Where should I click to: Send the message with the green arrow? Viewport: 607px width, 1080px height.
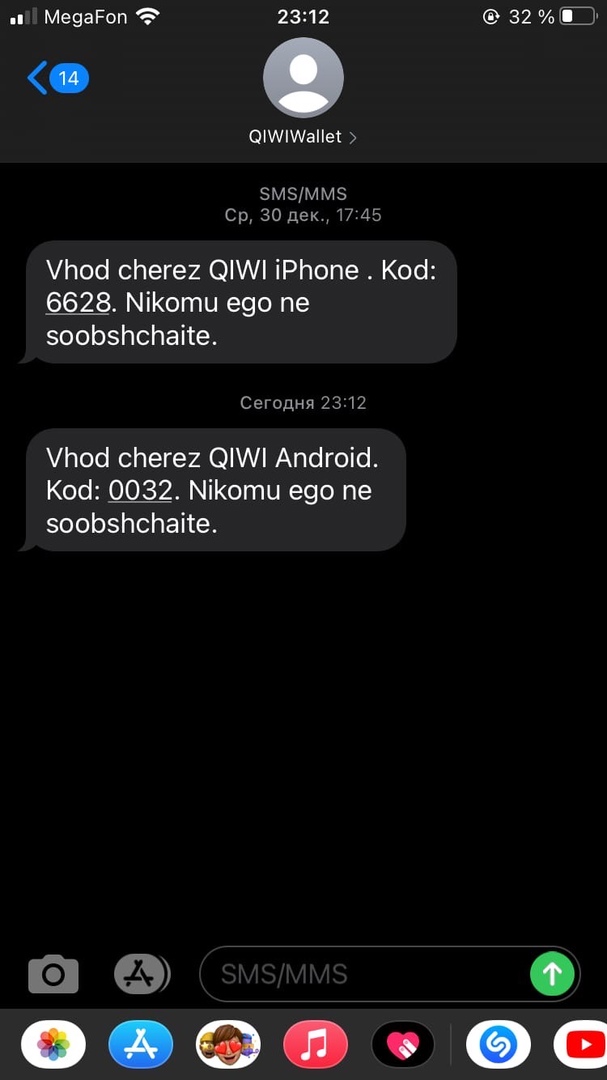[552, 973]
